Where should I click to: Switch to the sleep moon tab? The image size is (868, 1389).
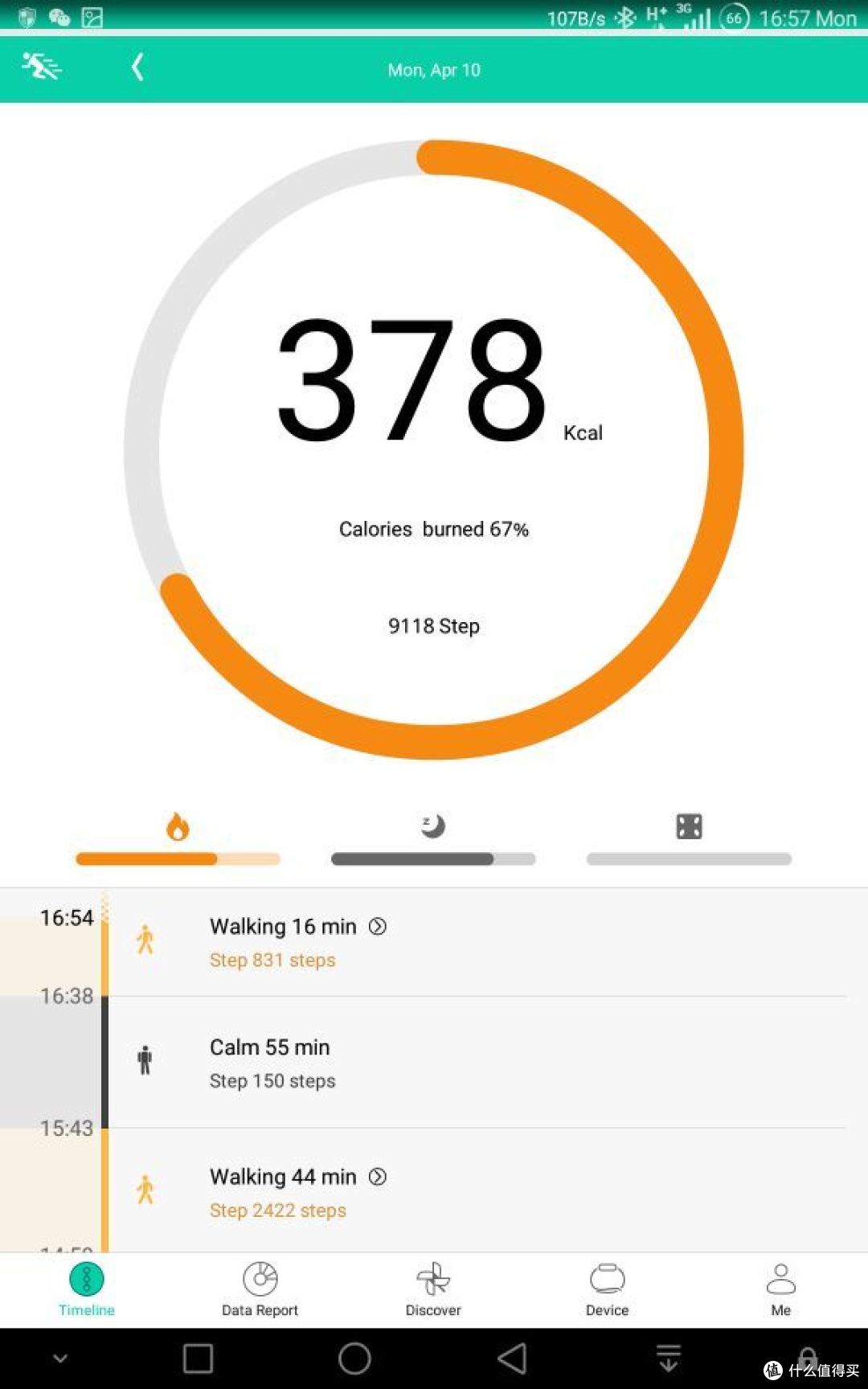pyautogui.click(x=433, y=826)
